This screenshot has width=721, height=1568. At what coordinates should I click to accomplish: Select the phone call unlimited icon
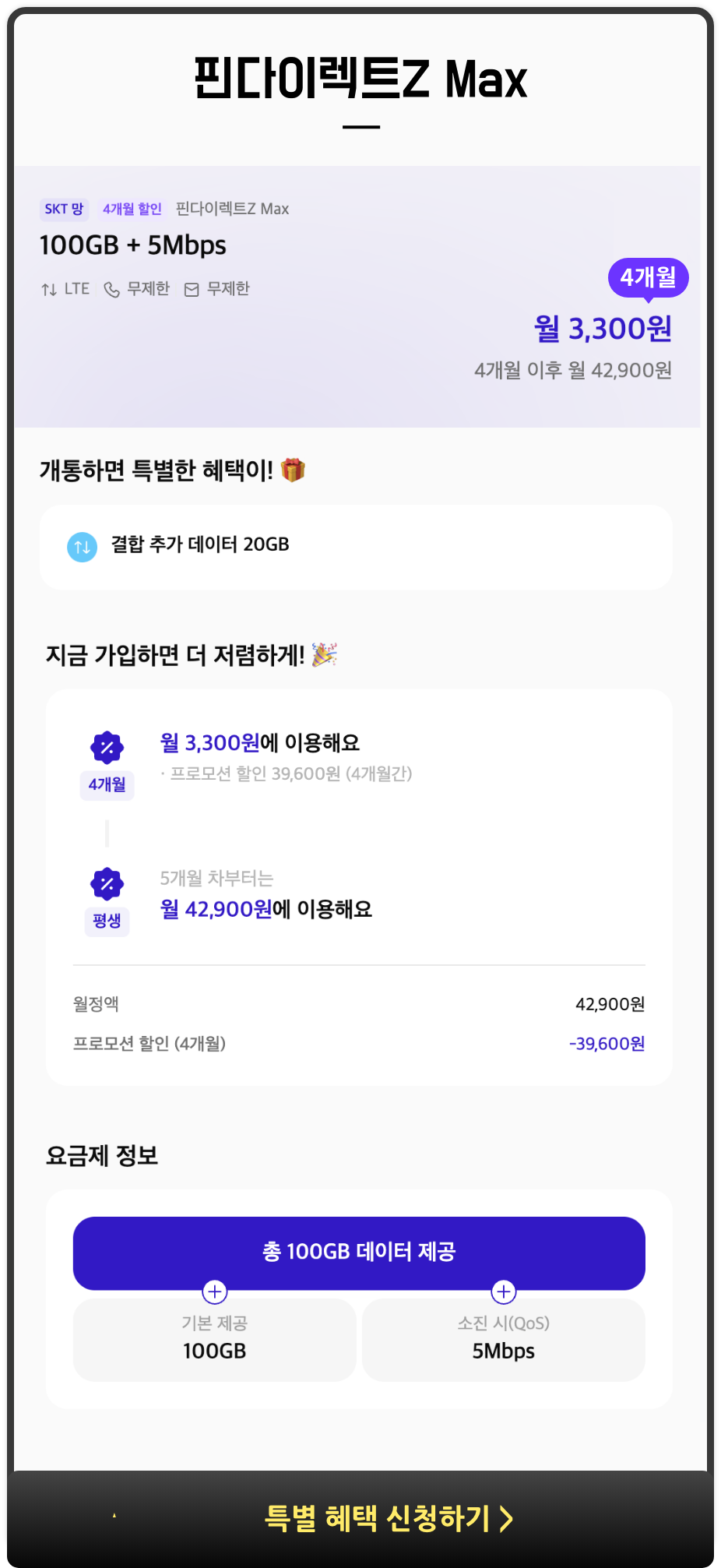click(110, 288)
